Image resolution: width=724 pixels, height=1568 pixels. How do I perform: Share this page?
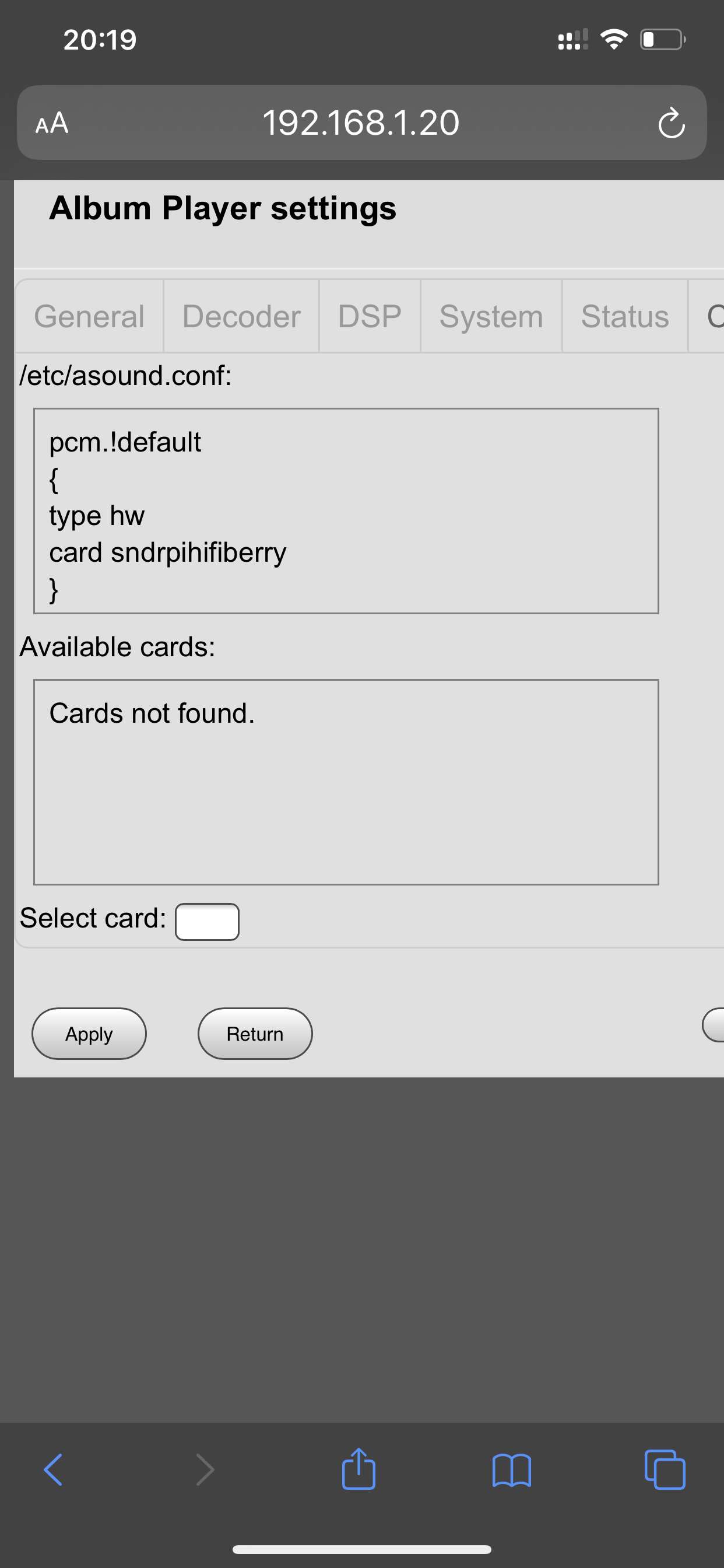(359, 1470)
